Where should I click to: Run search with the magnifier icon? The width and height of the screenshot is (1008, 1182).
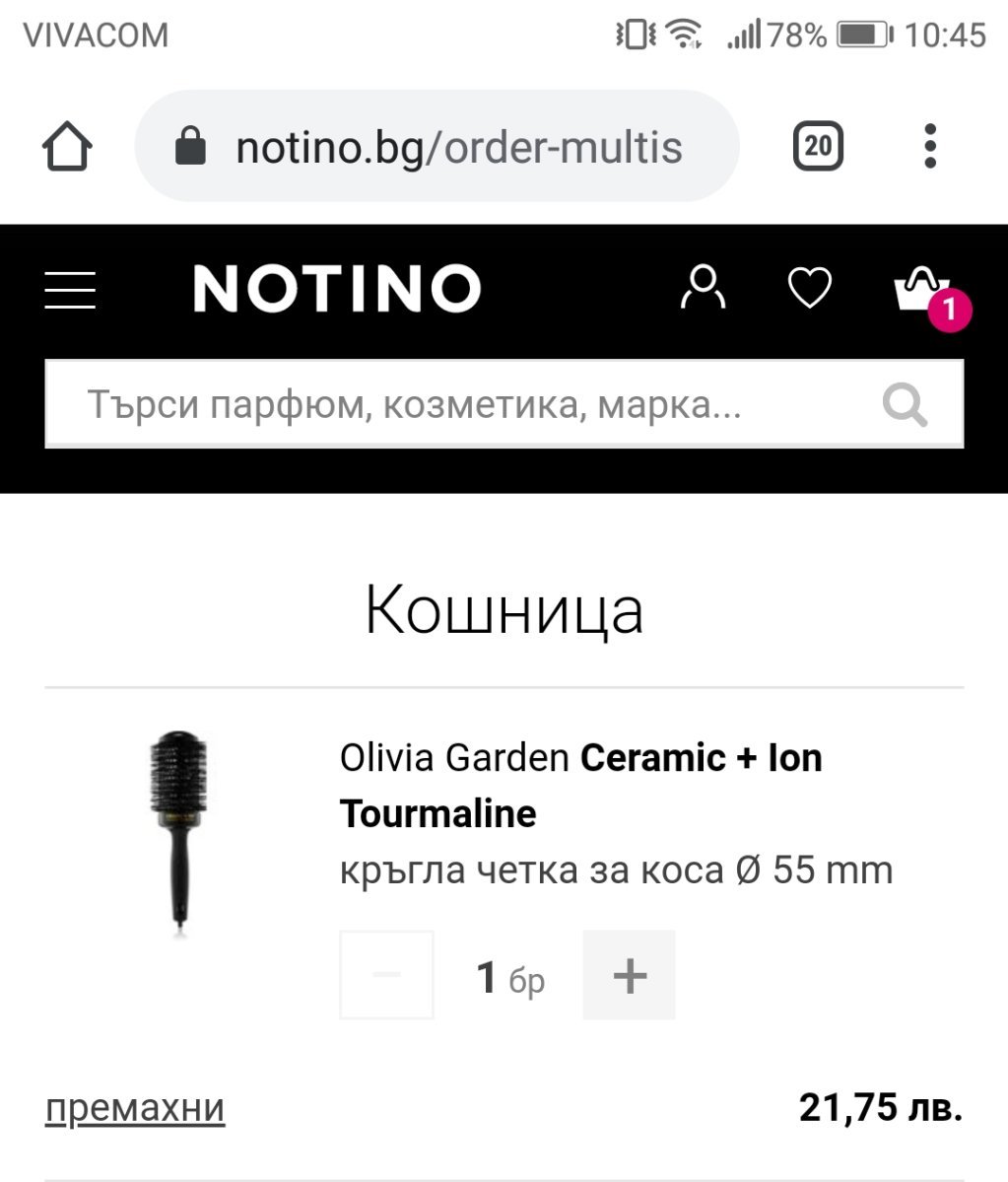point(905,404)
